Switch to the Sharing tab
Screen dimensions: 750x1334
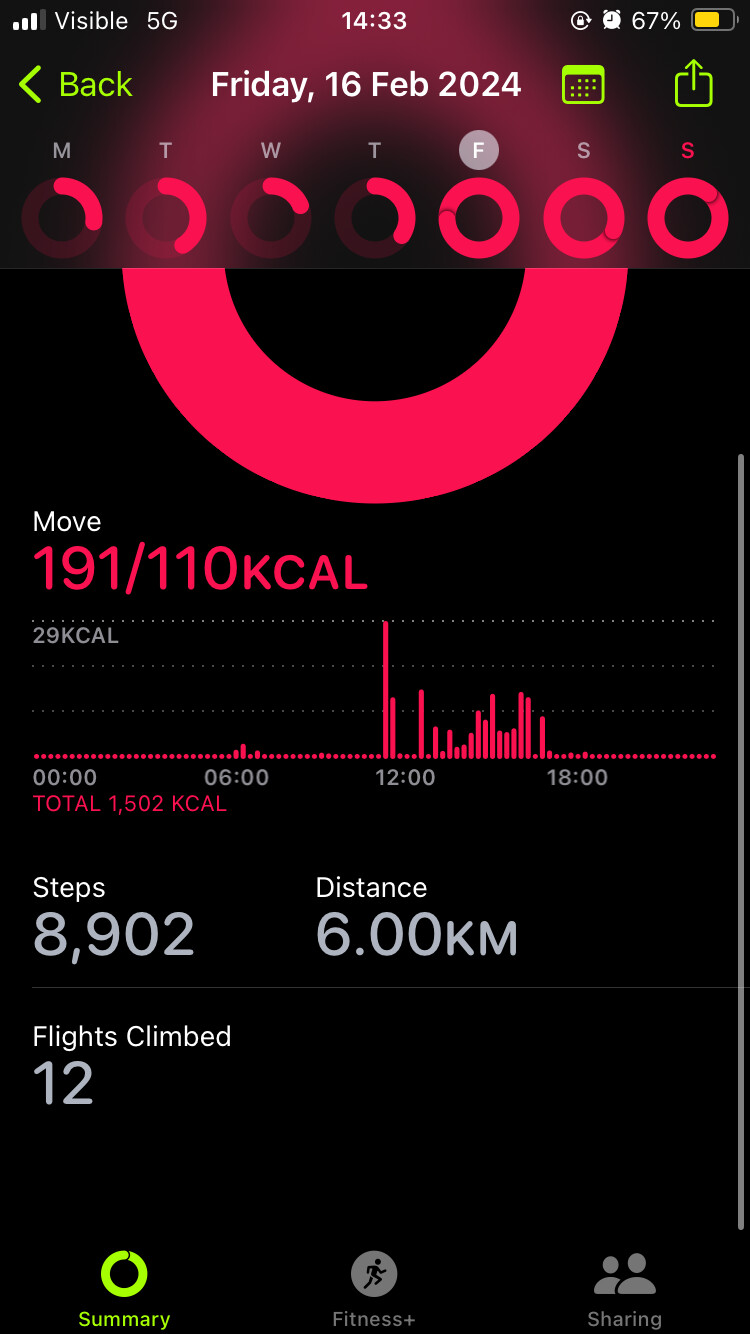[624, 1289]
